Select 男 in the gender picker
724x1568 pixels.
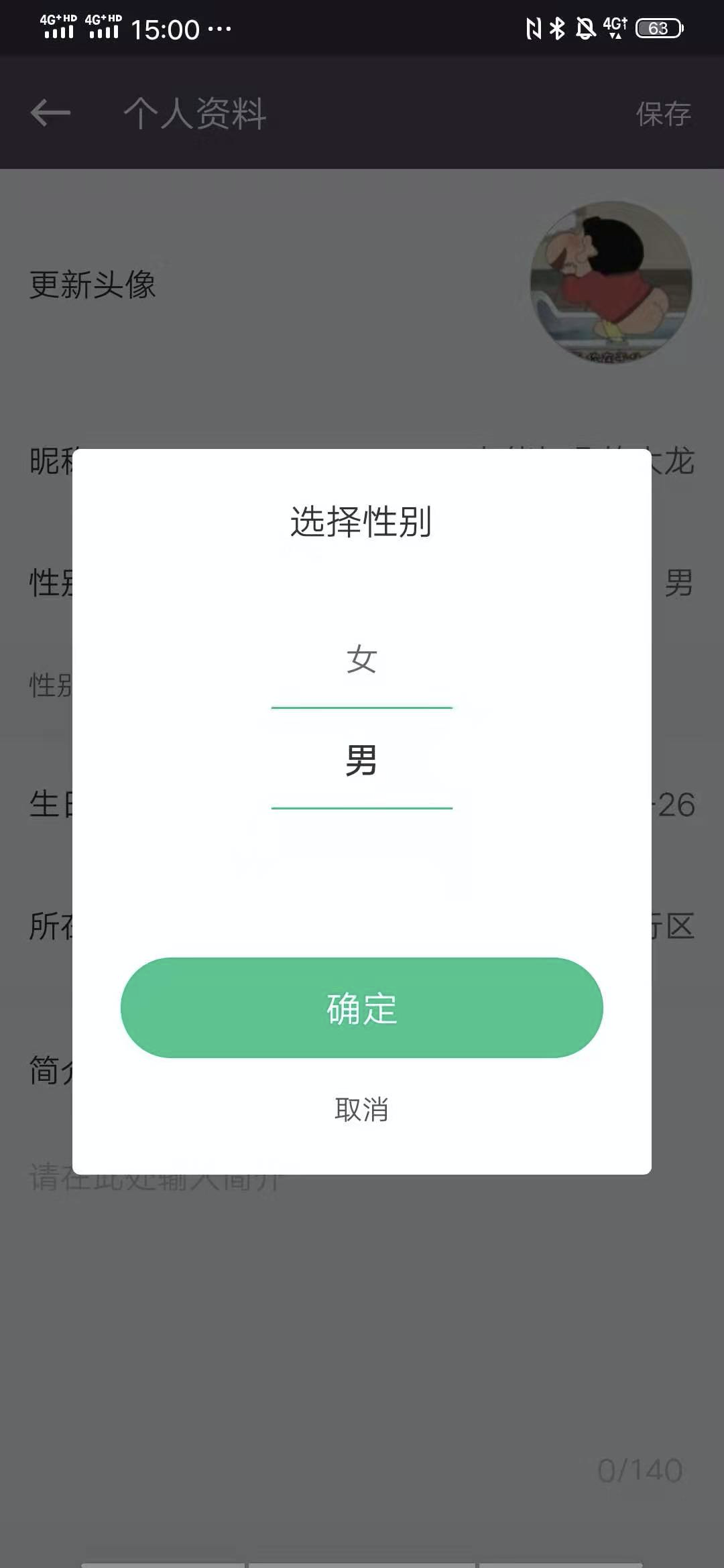coord(362,761)
